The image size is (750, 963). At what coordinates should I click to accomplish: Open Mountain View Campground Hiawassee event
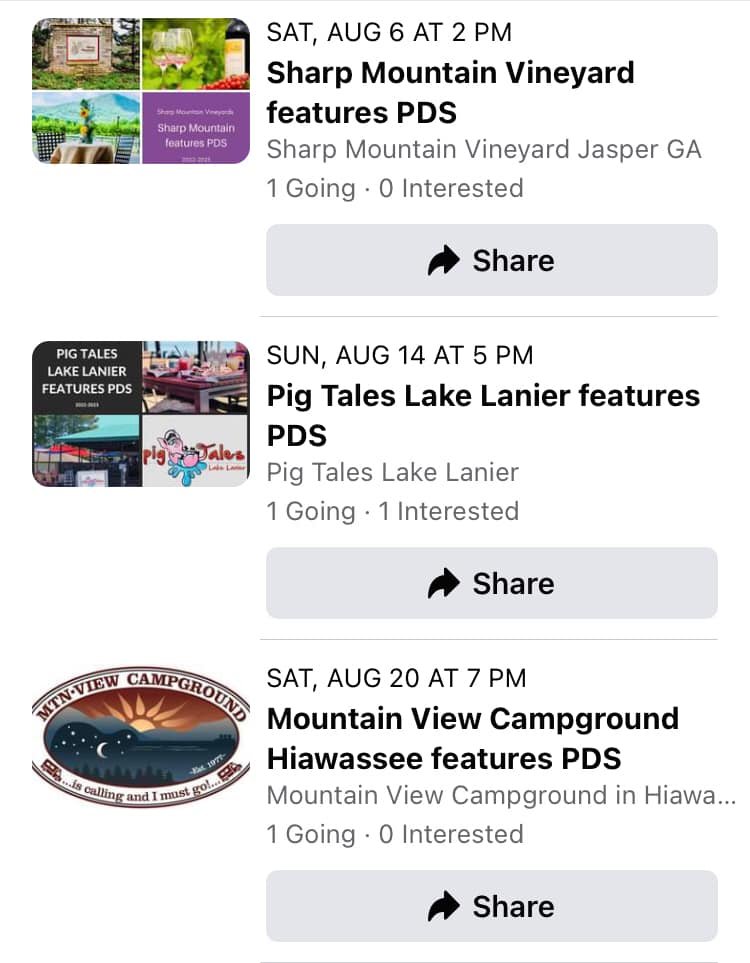(x=472, y=738)
